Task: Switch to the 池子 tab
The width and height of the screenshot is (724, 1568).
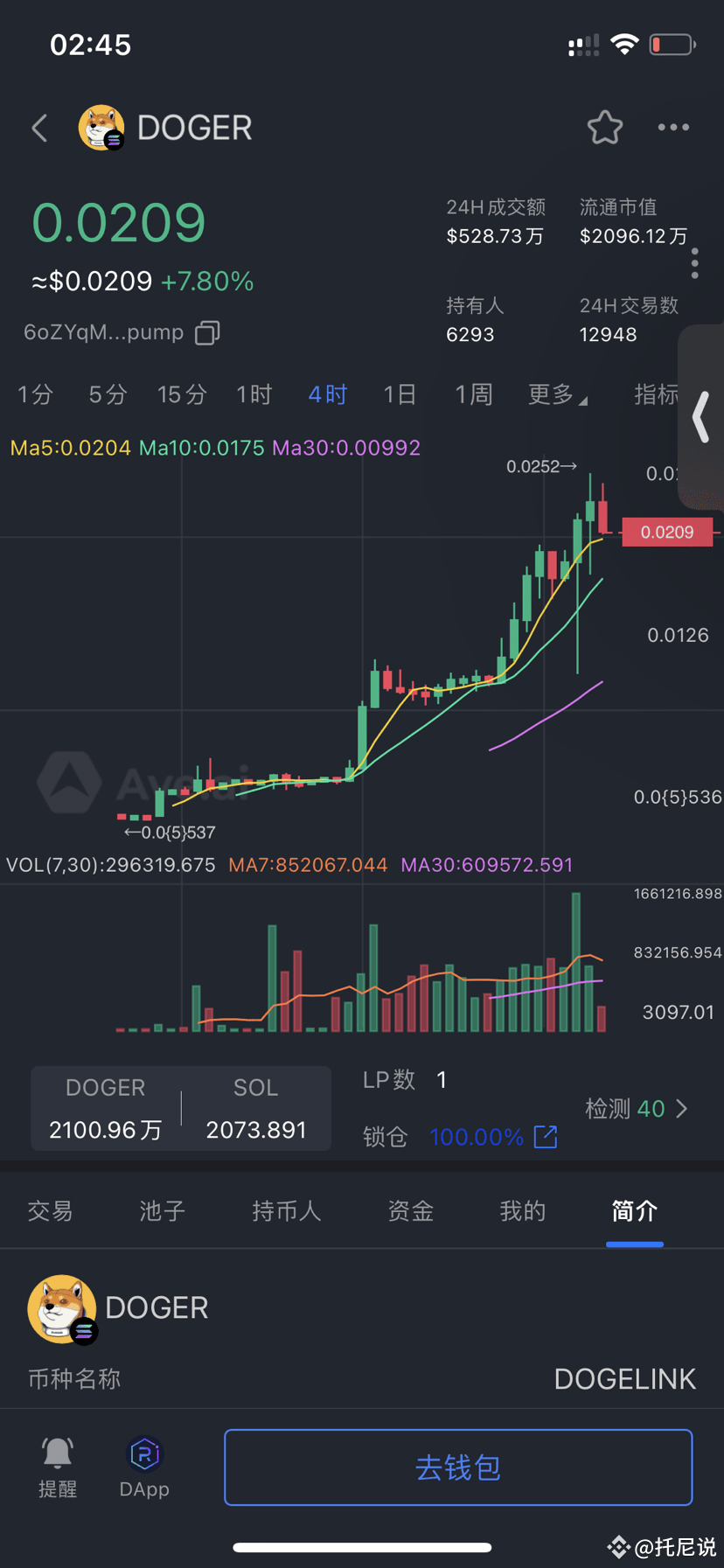Action: click(163, 1211)
